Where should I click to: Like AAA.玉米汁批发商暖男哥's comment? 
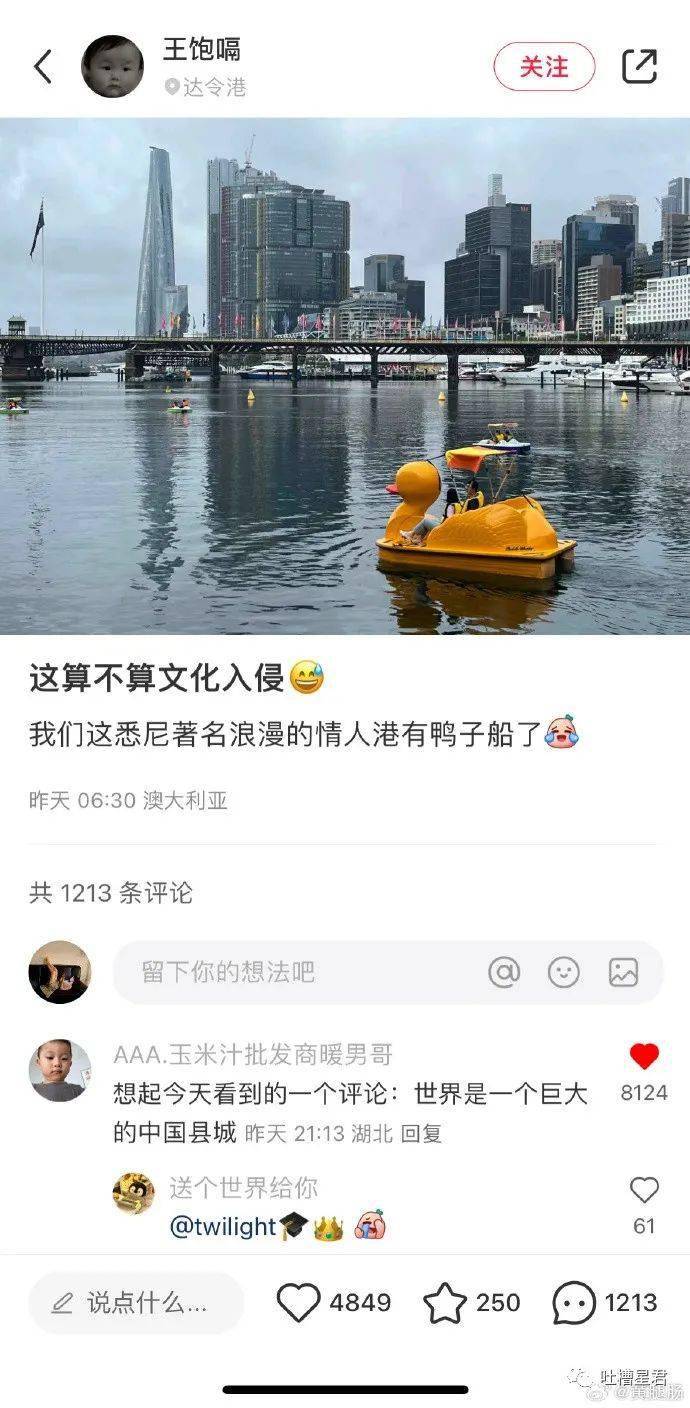click(644, 1057)
